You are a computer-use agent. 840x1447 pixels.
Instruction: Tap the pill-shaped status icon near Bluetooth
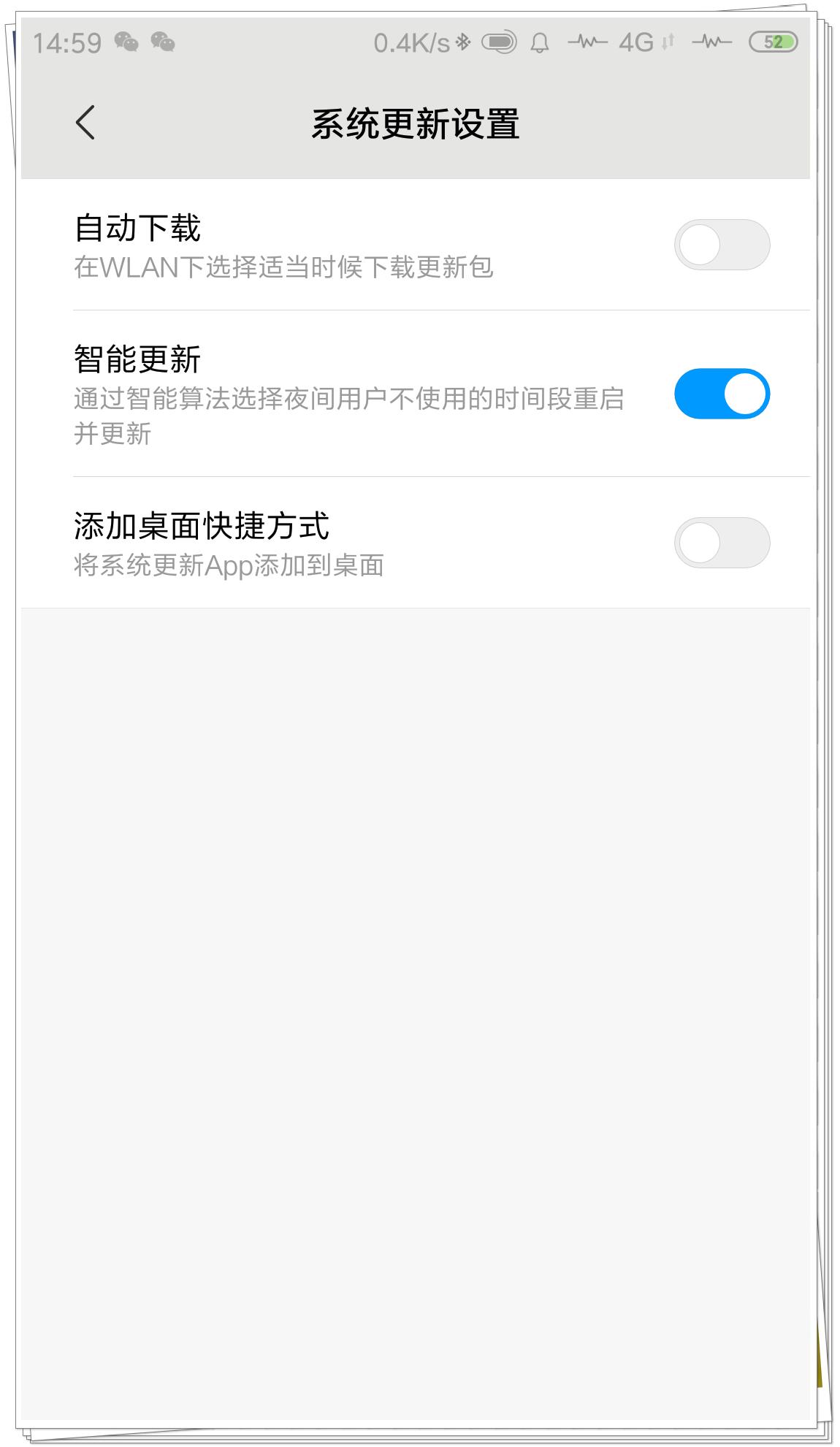500,43
